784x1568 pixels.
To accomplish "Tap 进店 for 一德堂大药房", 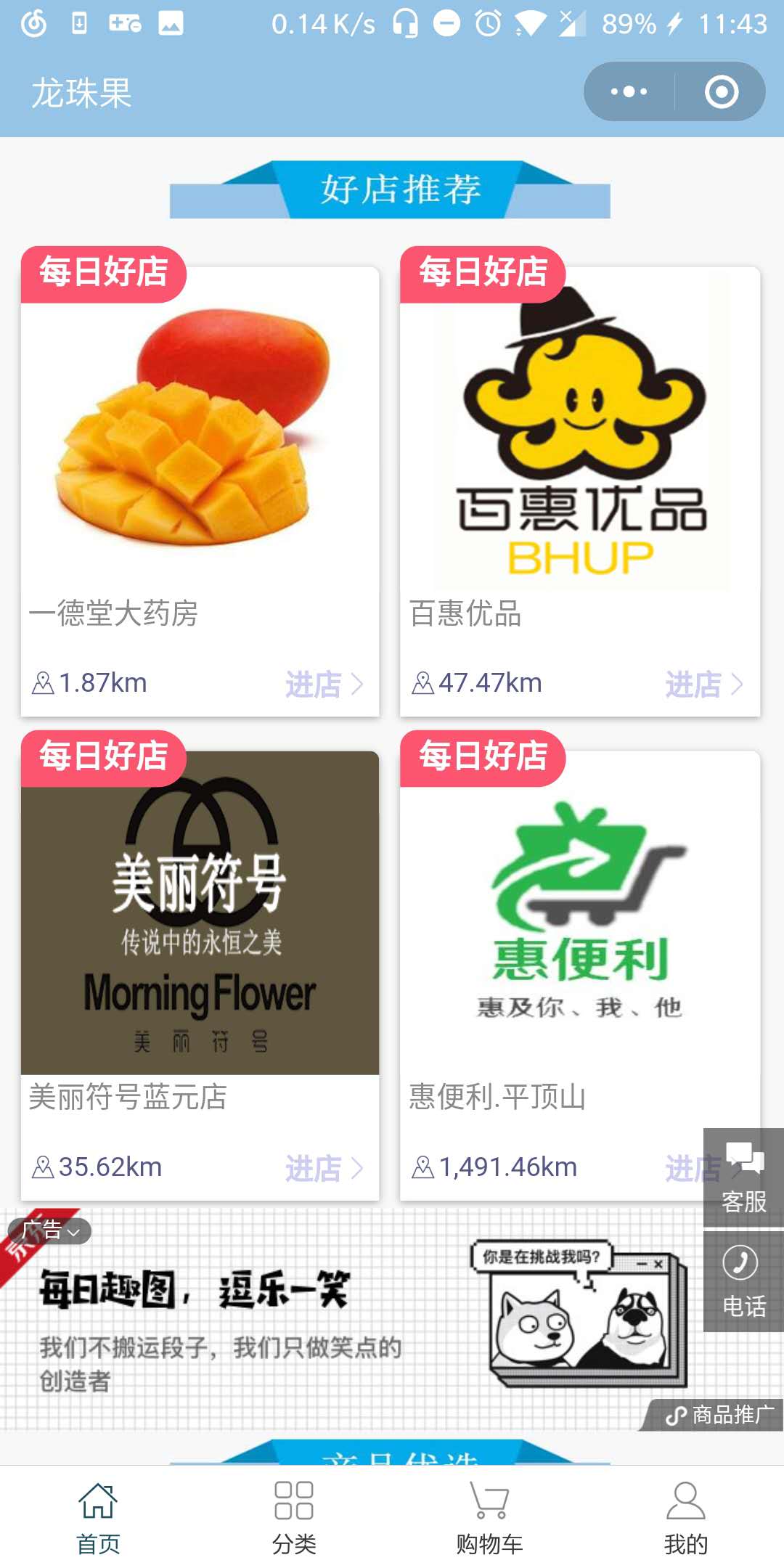I will pos(324,684).
